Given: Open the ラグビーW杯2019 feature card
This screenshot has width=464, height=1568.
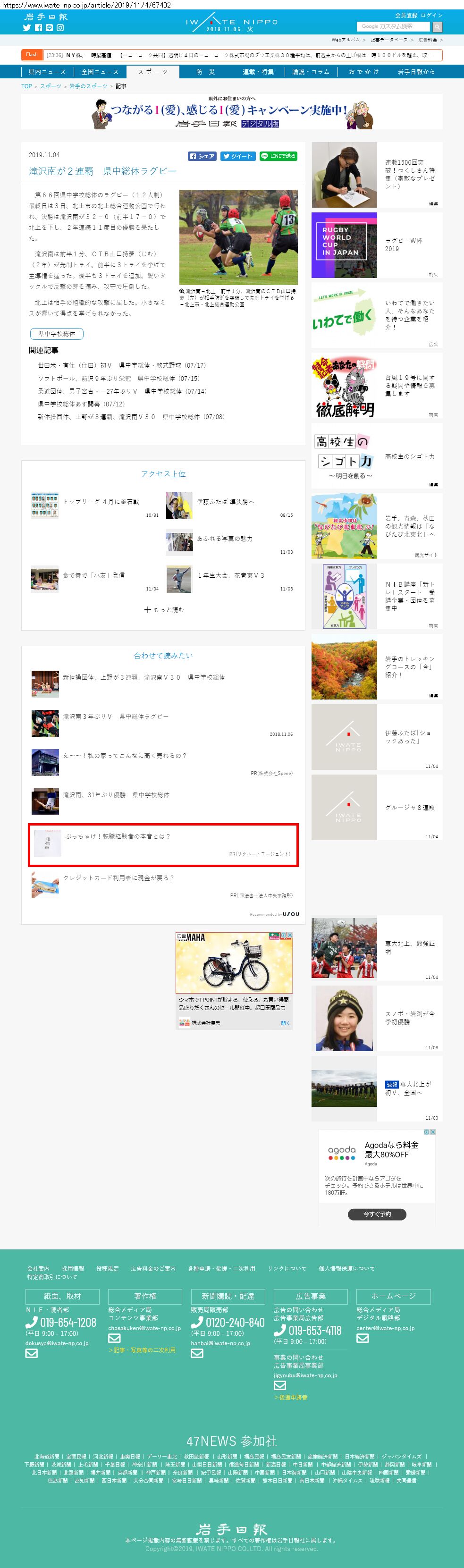Looking at the screenshot, I should (x=376, y=244).
